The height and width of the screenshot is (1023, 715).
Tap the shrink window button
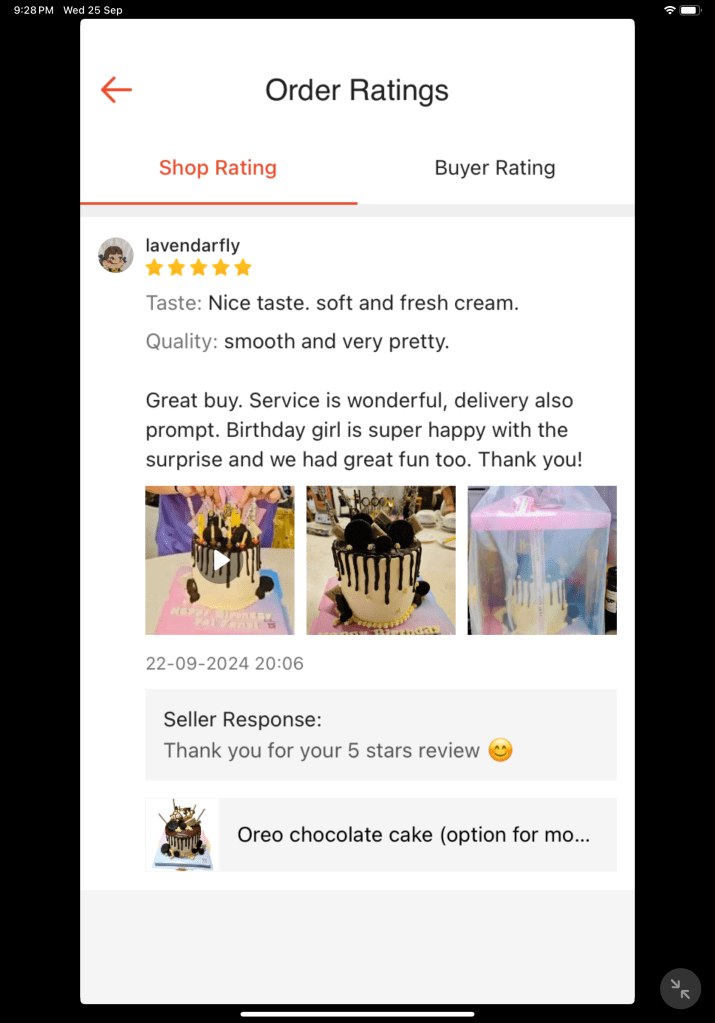click(x=680, y=989)
